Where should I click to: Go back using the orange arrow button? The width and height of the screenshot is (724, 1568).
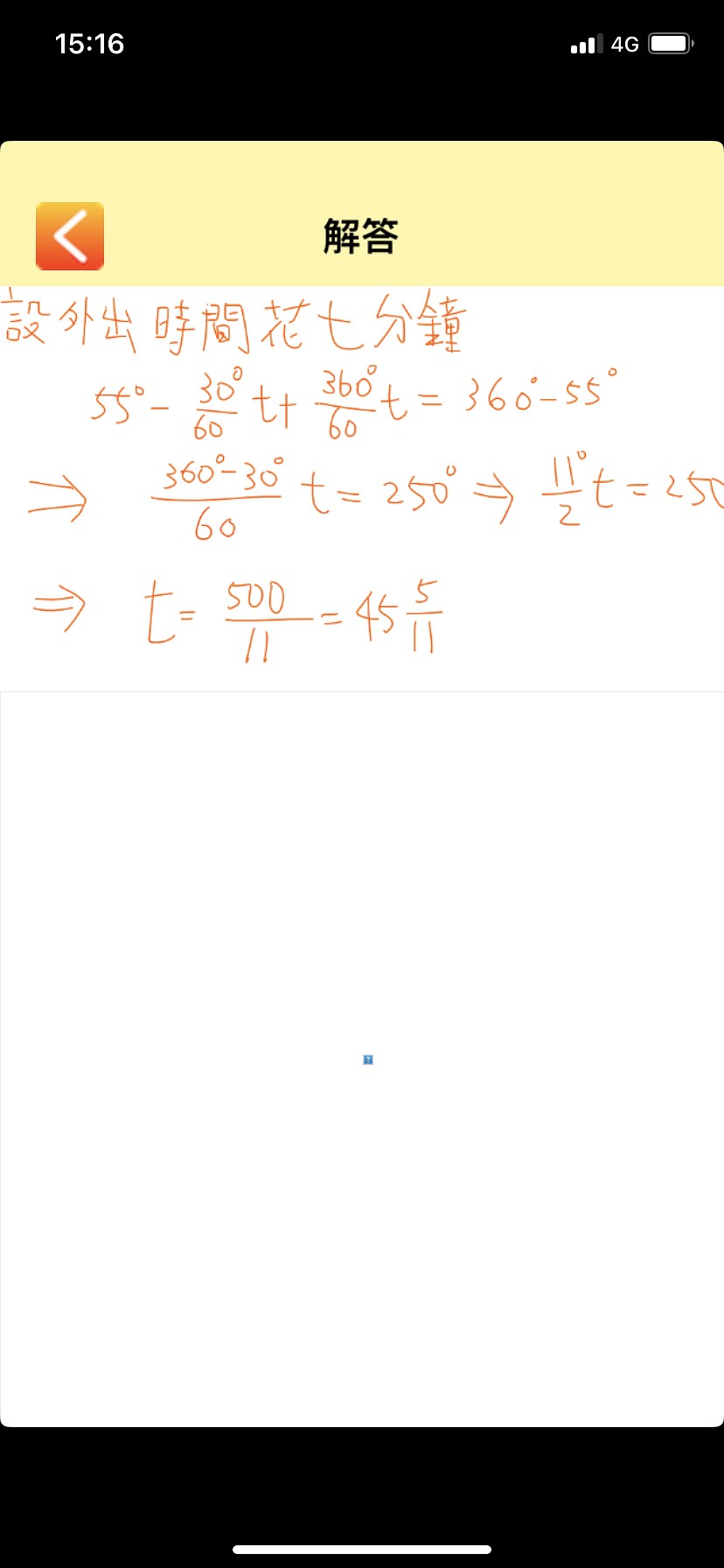point(70,236)
